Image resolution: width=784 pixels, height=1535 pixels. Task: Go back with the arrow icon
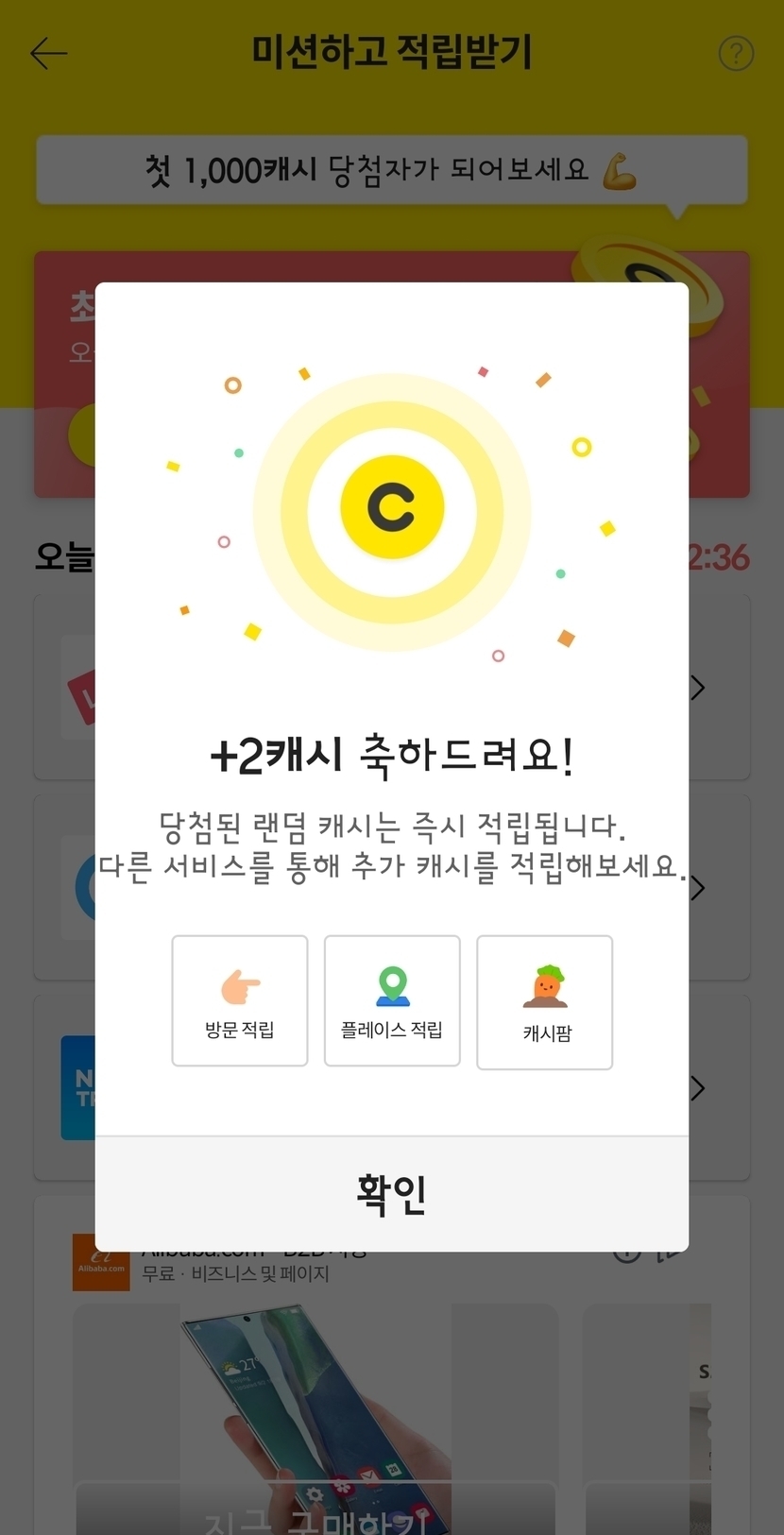pyautogui.click(x=49, y=54)
